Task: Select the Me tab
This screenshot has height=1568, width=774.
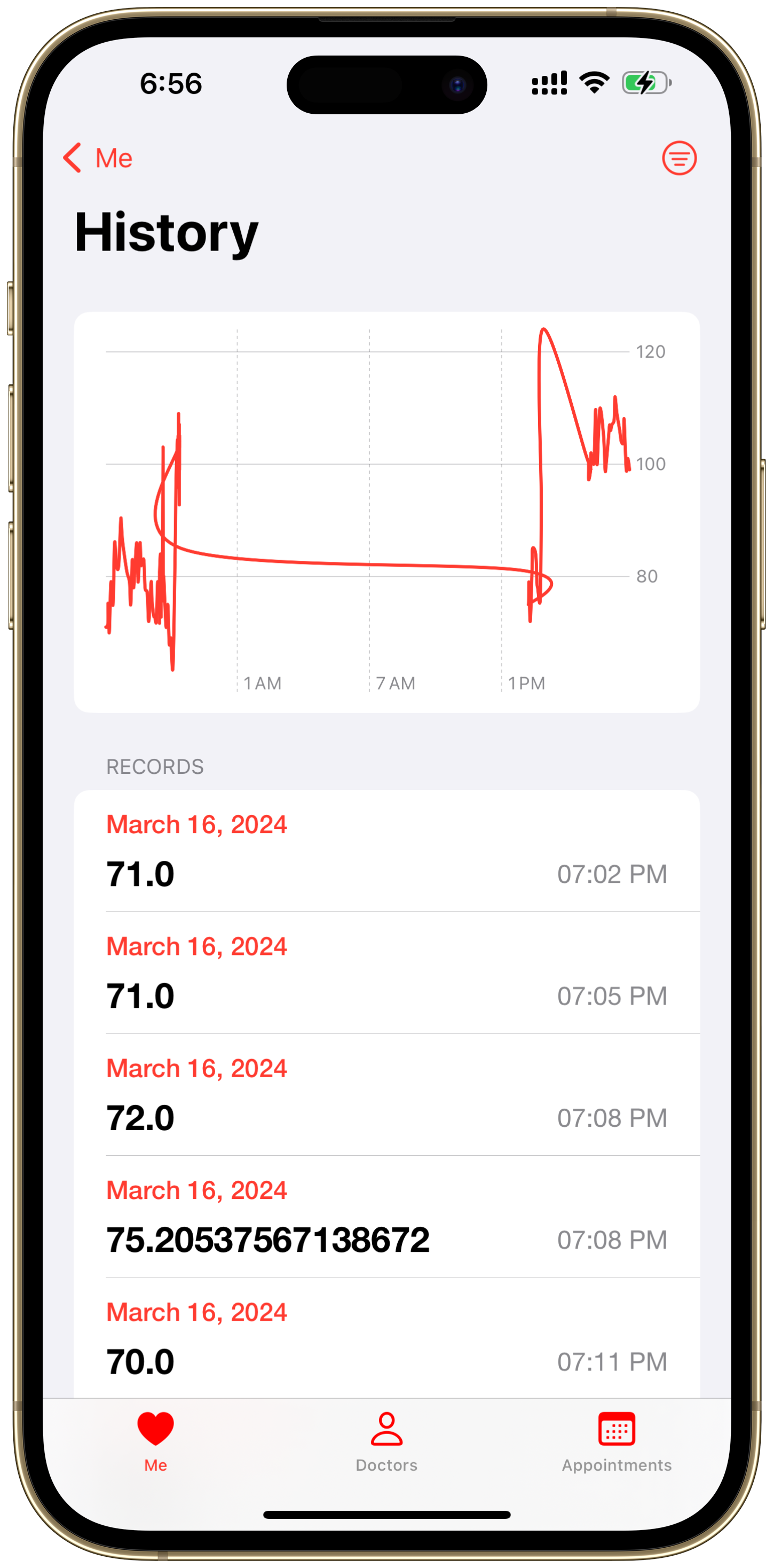Action: tap(156, 1441)
